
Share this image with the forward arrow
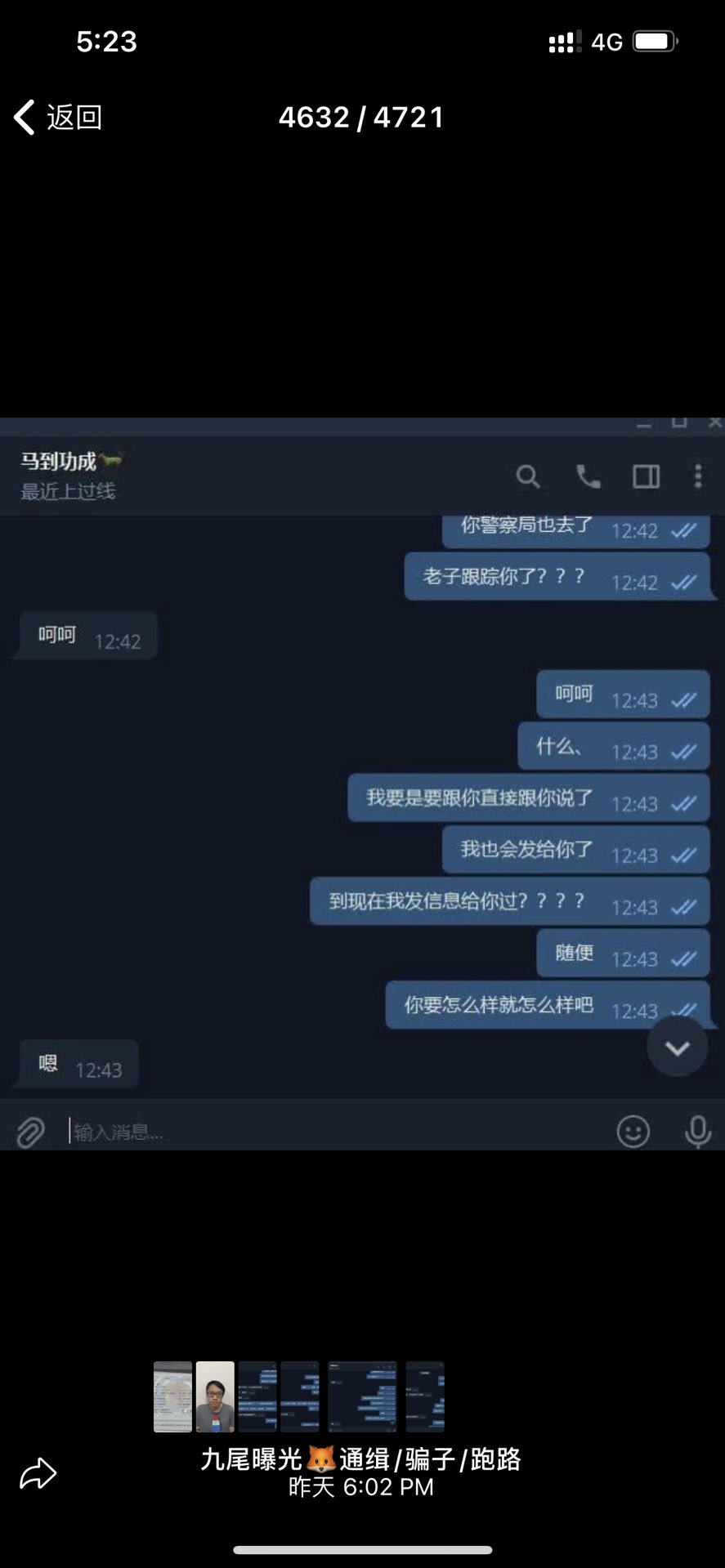[38, 1473]
